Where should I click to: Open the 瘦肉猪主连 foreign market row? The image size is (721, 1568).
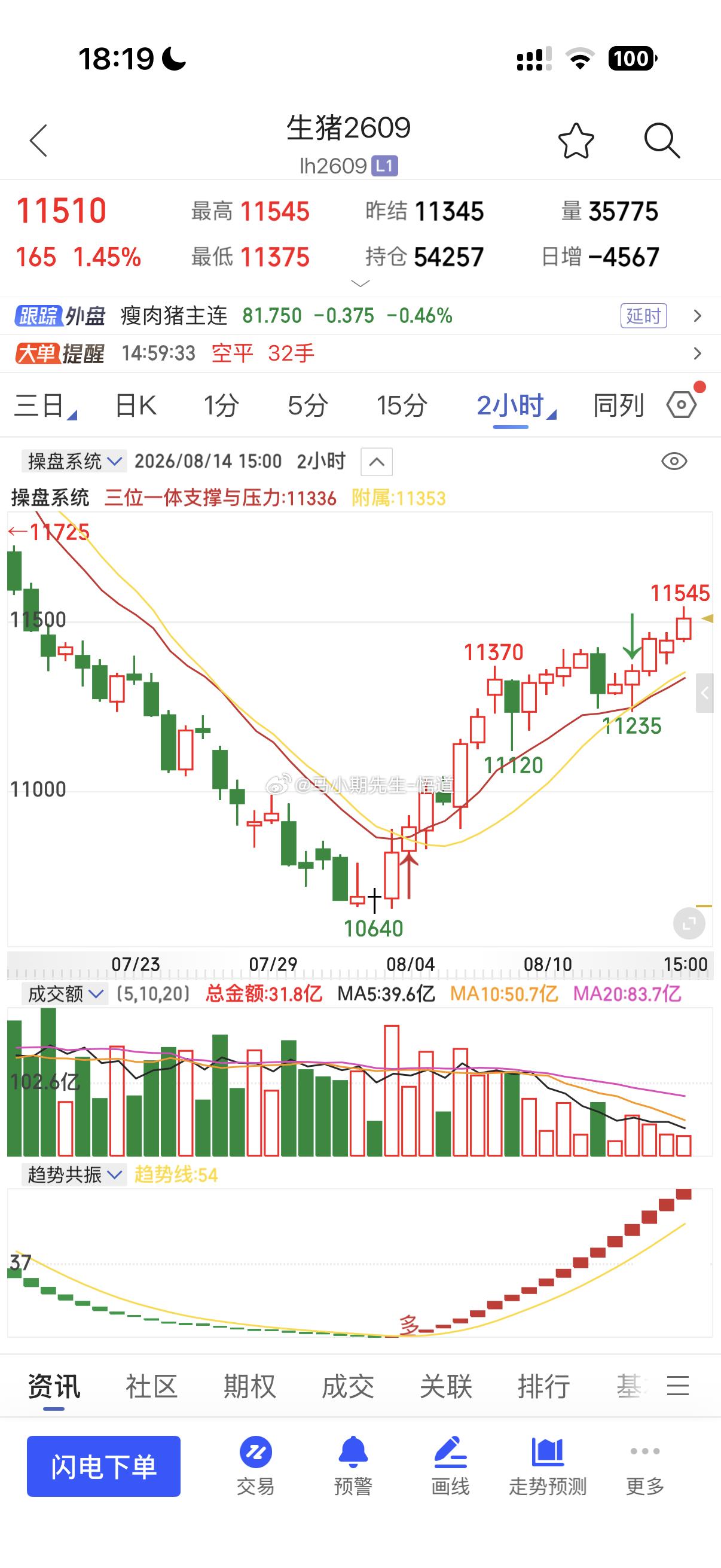(360, 316)
